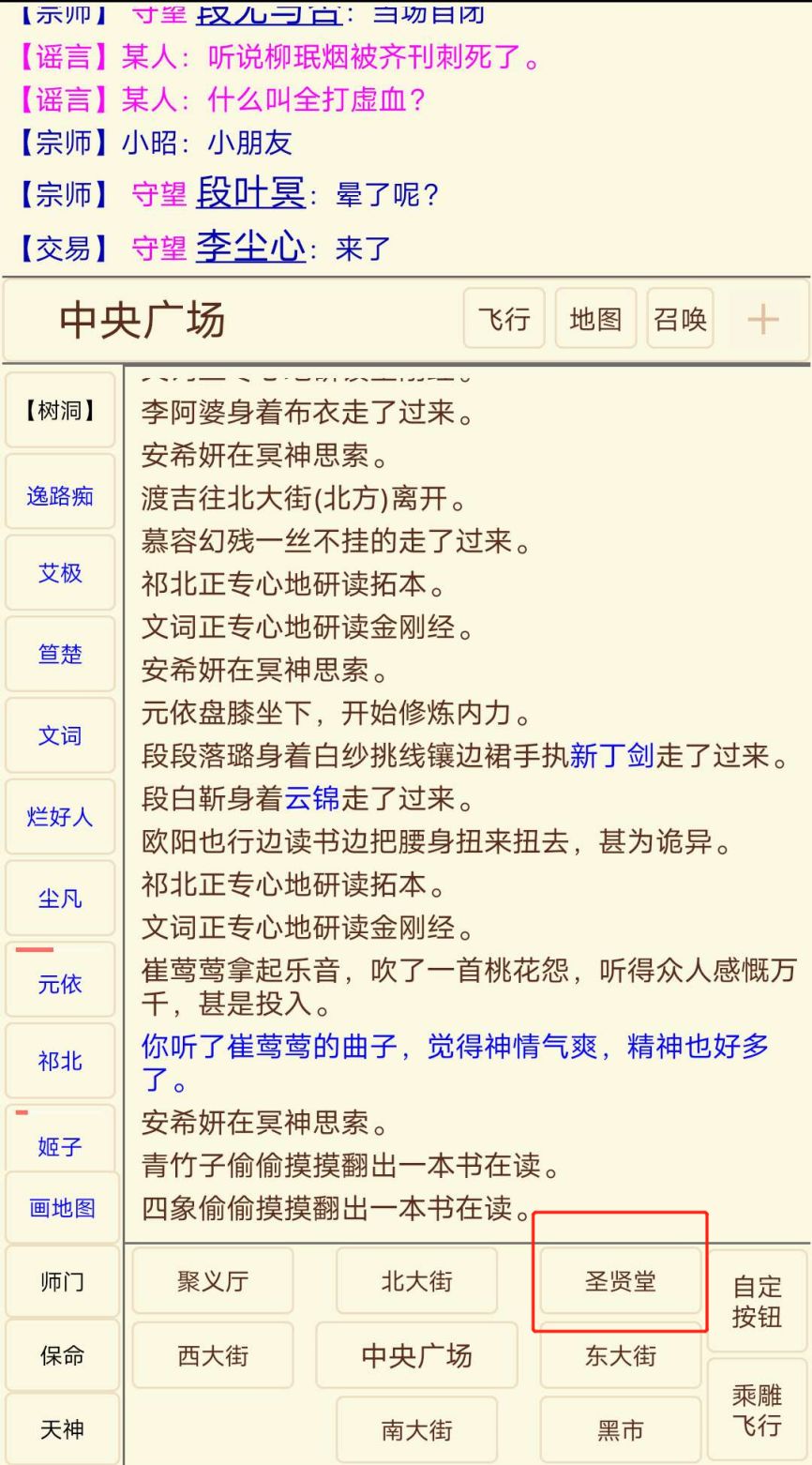Head to 西大街
Viewport: 812px width, 1465px height.
tap(213, 1355)
